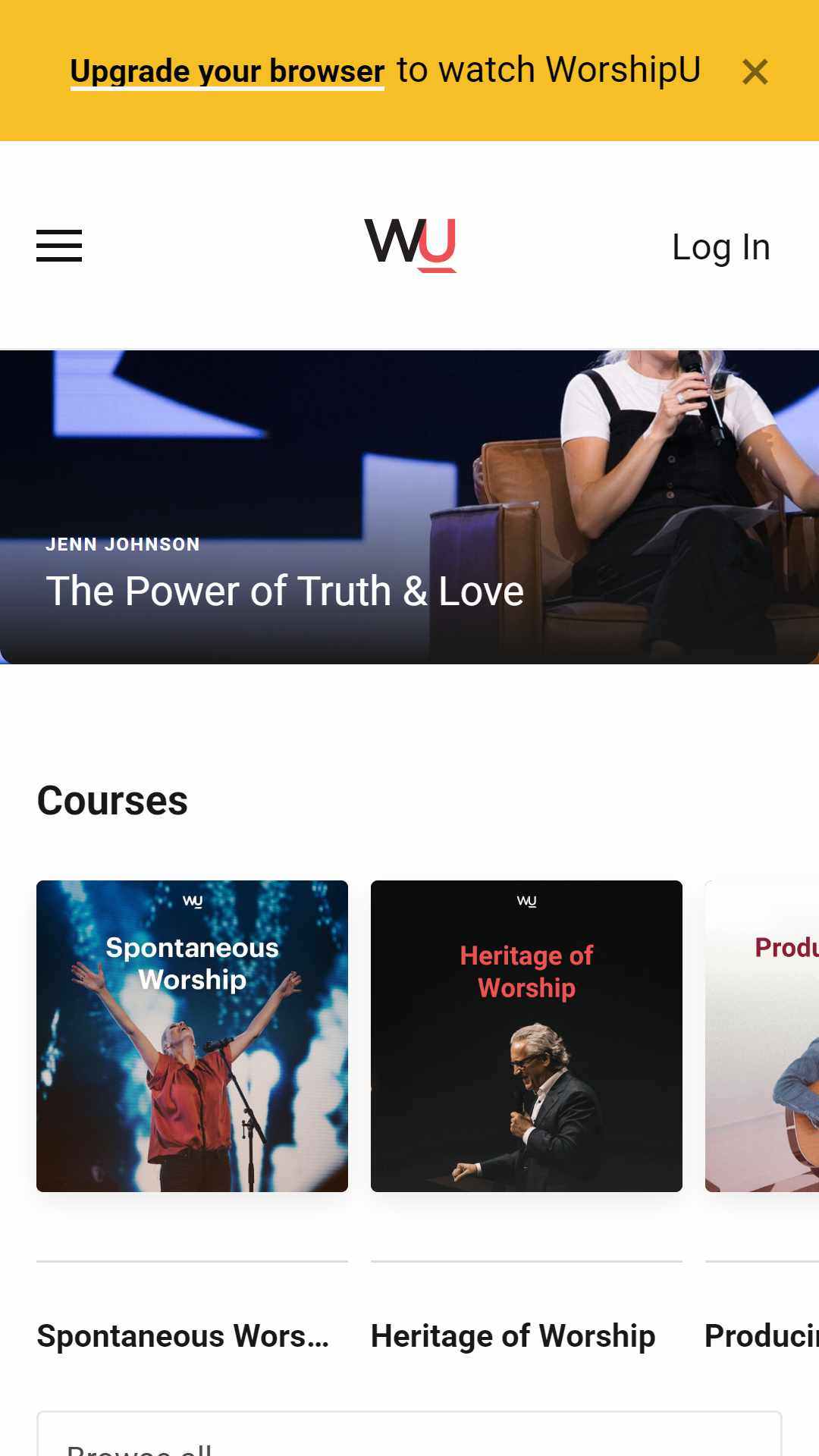Open the Heritage of Worship course card
Viewport: 819px width, 1456px height.
(x=526, y=1036)
